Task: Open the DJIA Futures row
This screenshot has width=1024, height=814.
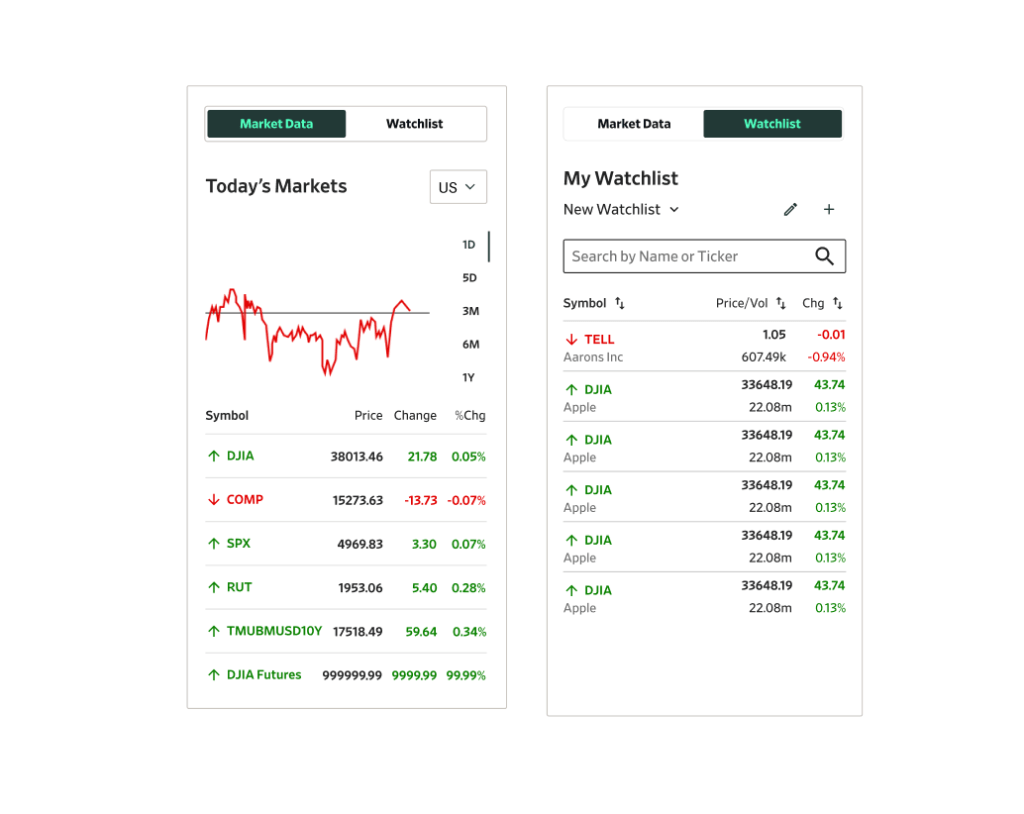Action: coord(345,675)
